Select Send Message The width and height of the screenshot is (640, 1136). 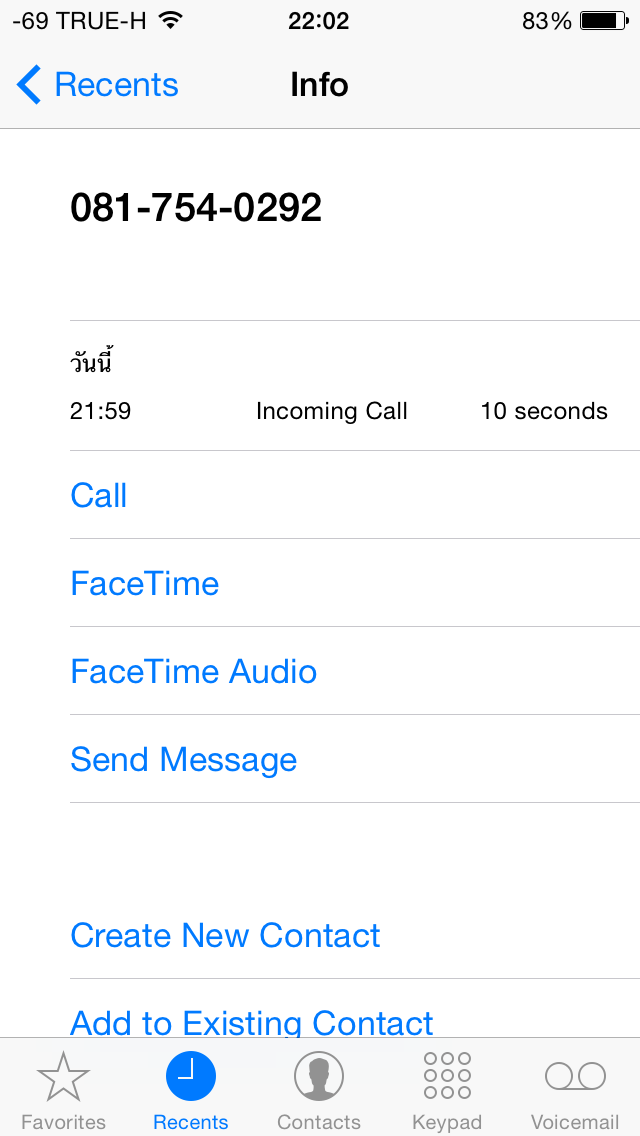pyautogui.click(x=183, y=760)
